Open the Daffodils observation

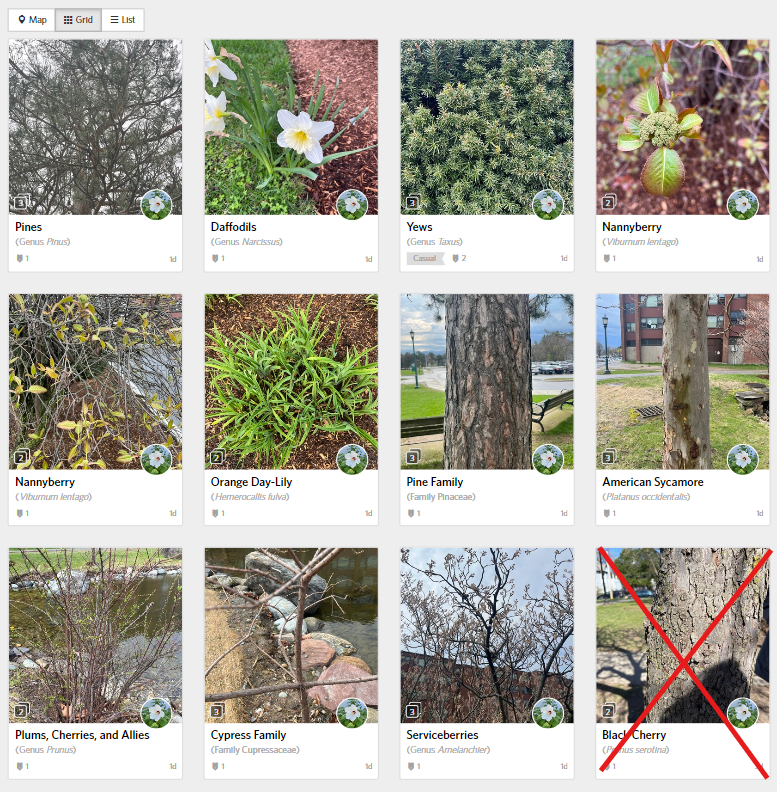click(x=291, y=127)
